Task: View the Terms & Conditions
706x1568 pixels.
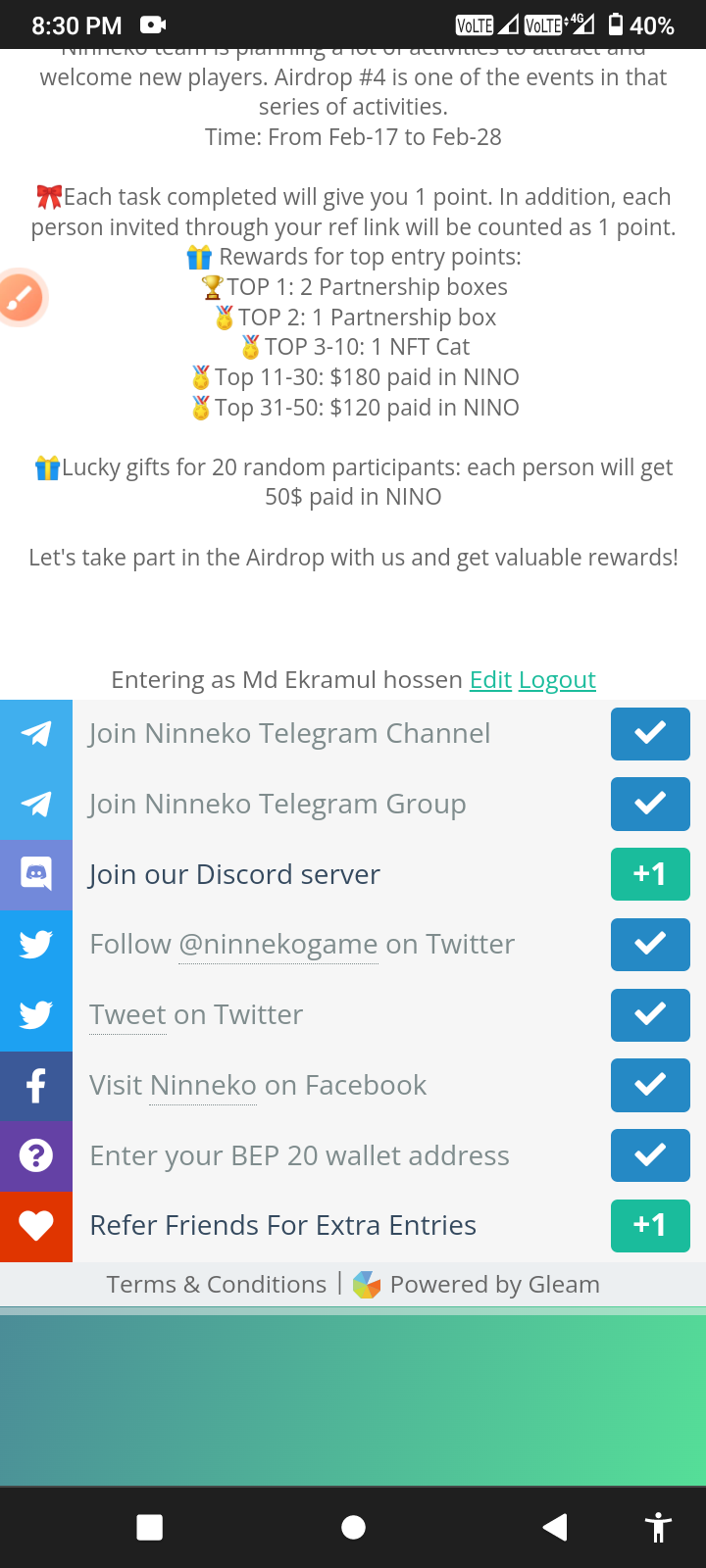Action: (216, 1284)
